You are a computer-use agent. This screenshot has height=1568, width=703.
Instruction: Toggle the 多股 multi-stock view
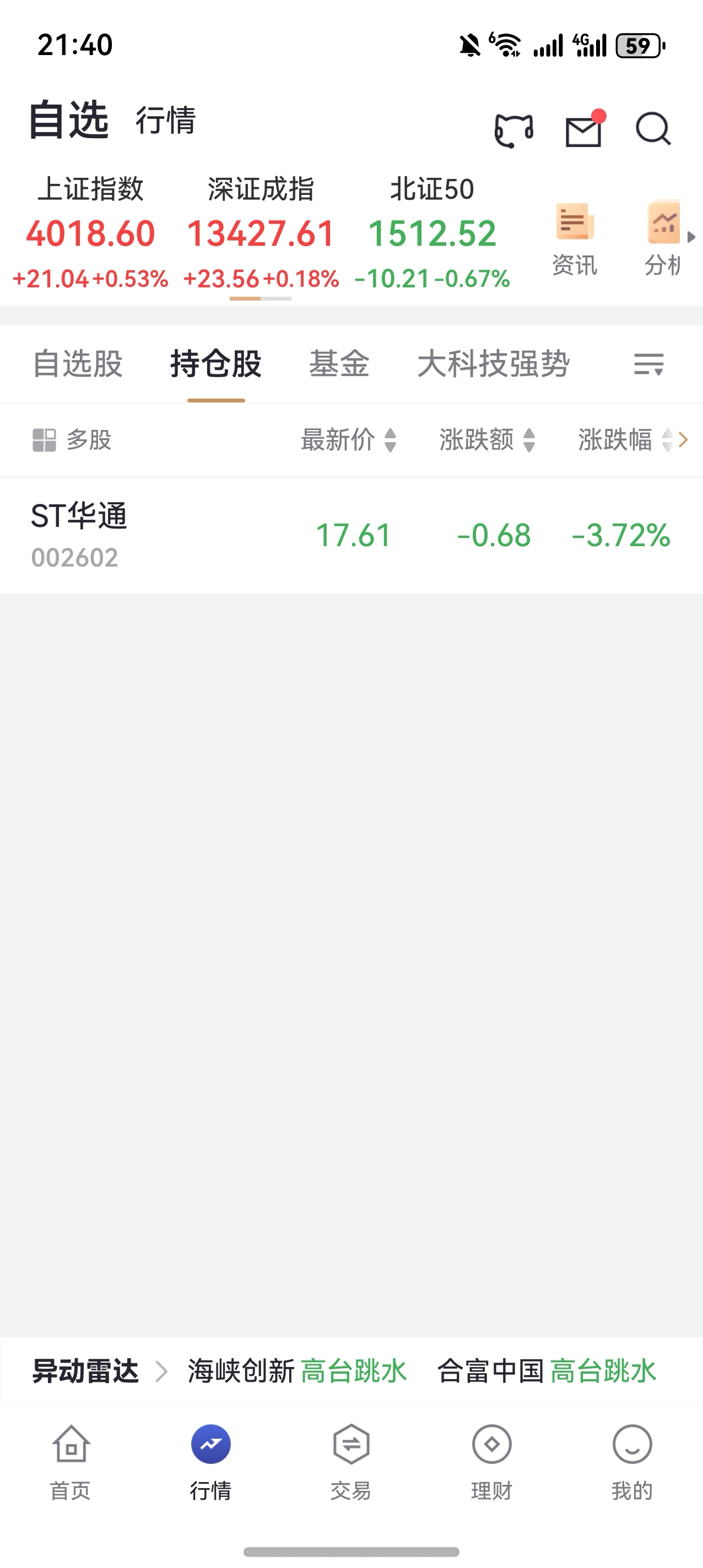pos(72,439)
